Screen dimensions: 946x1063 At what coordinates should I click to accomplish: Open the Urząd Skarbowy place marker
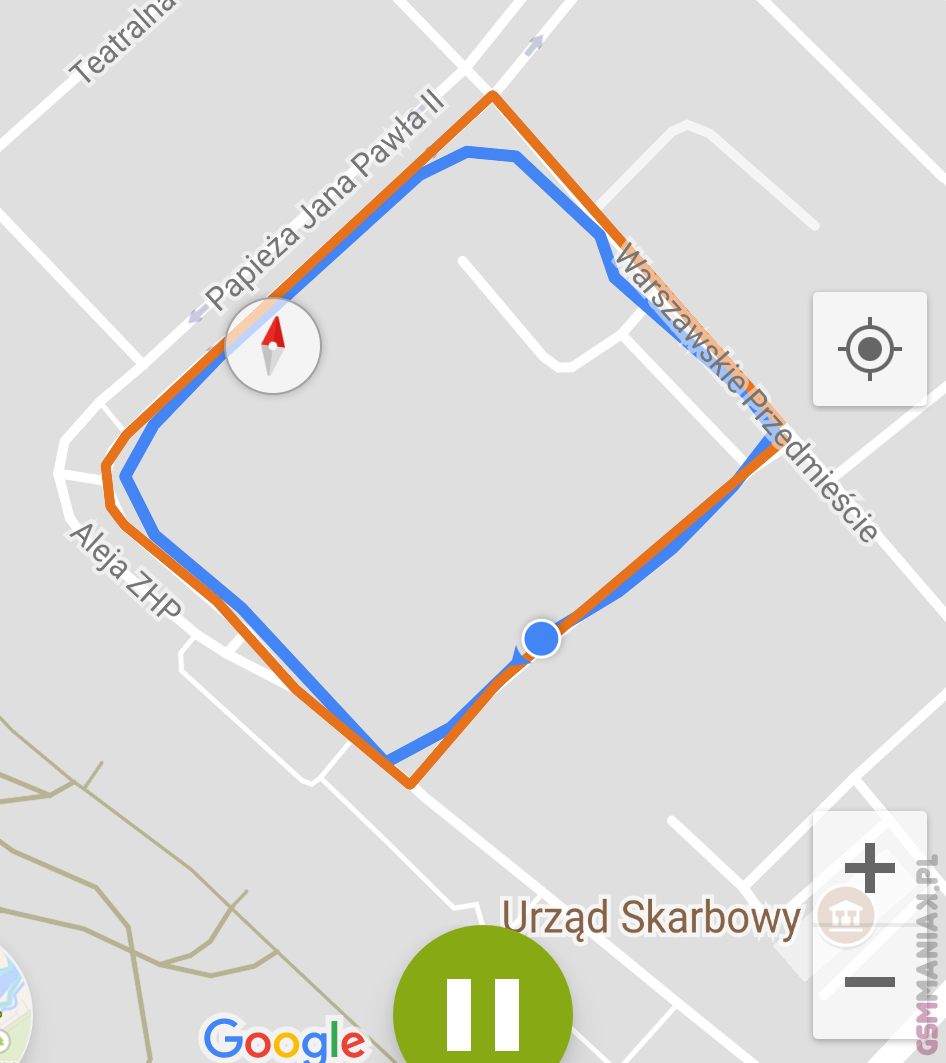pos(845,914)
